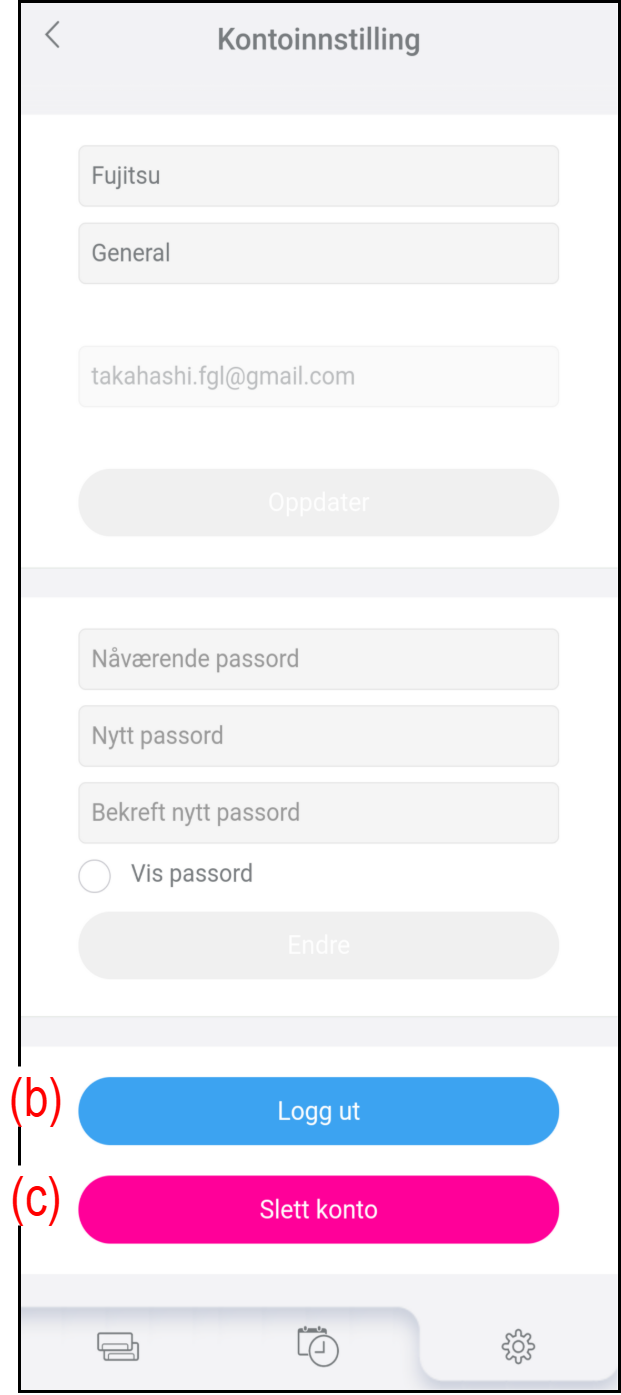Log out with Logg ut

(318, 1111)
